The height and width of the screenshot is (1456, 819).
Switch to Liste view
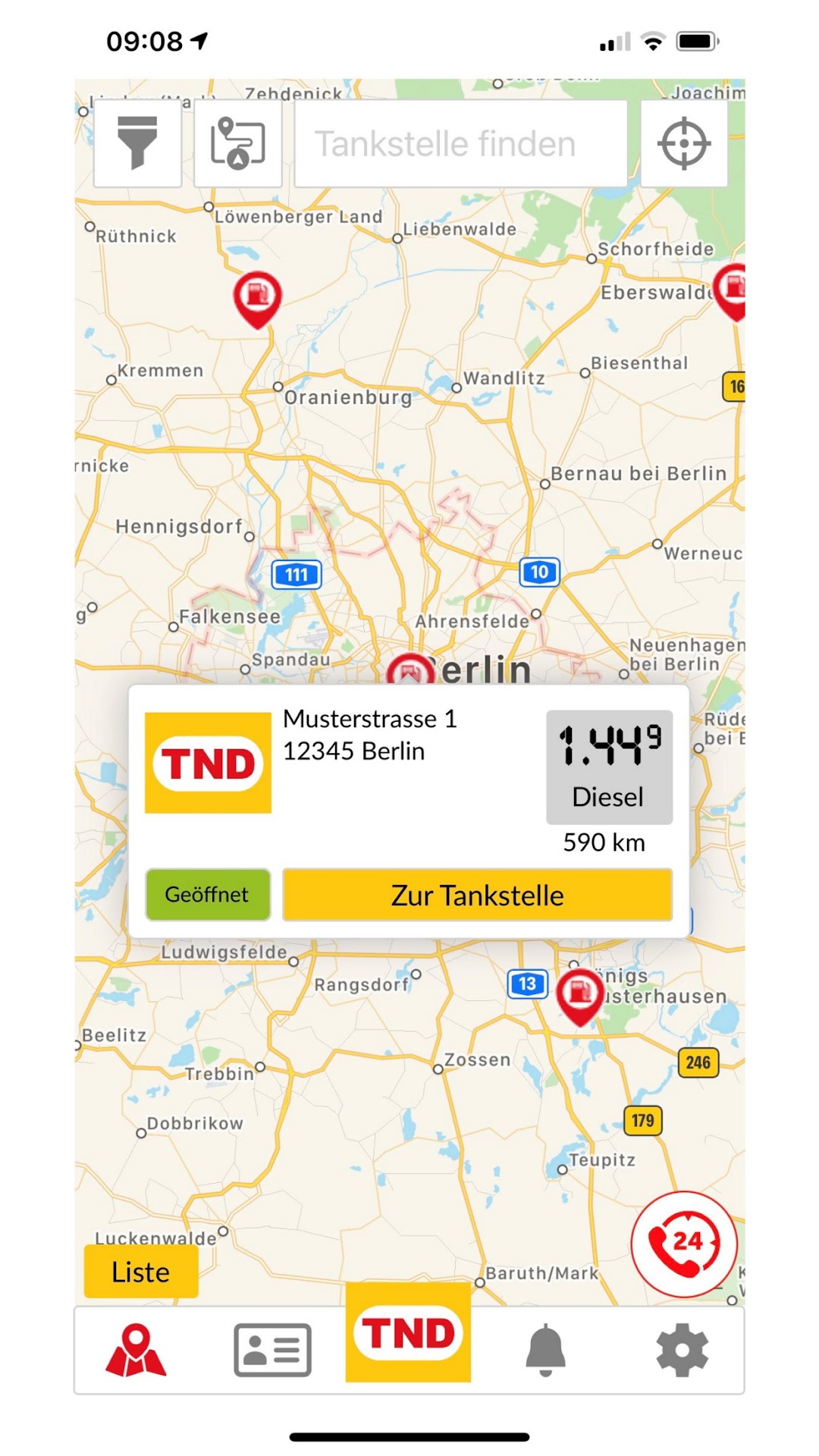pos(141,1272)
